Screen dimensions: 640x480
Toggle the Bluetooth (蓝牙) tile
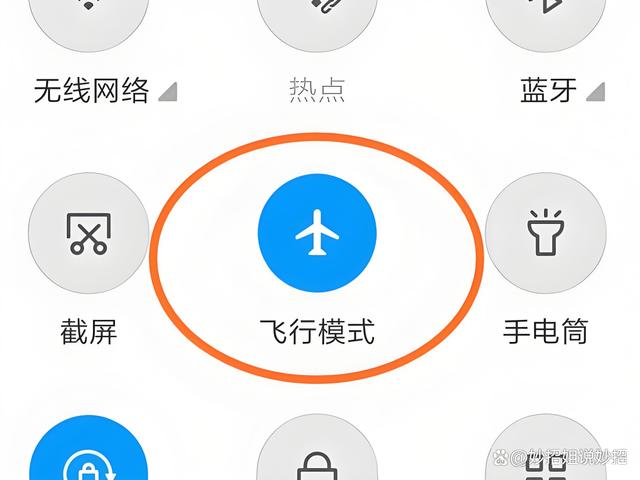545,22
